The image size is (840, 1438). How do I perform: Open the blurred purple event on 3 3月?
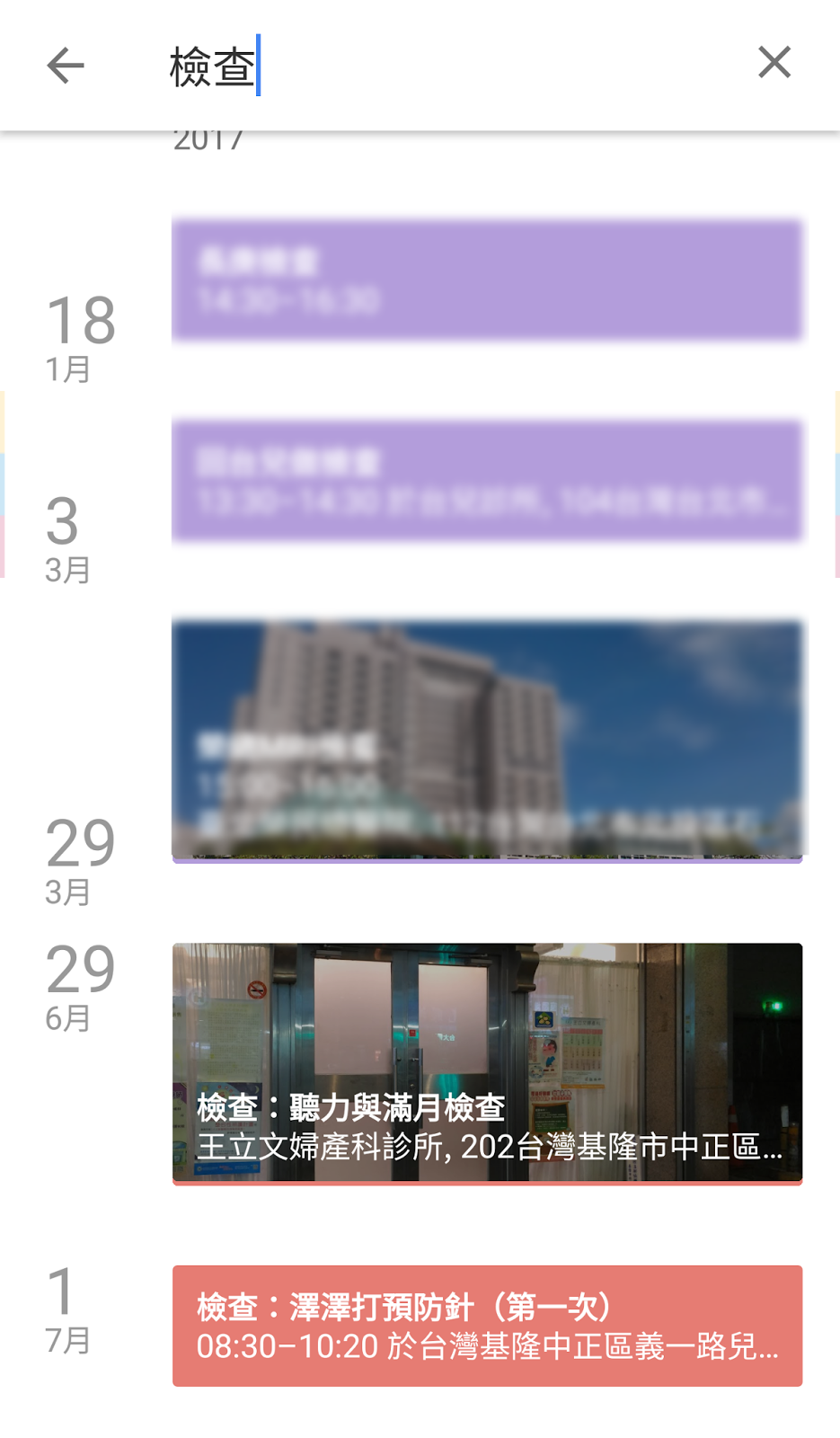487,481
